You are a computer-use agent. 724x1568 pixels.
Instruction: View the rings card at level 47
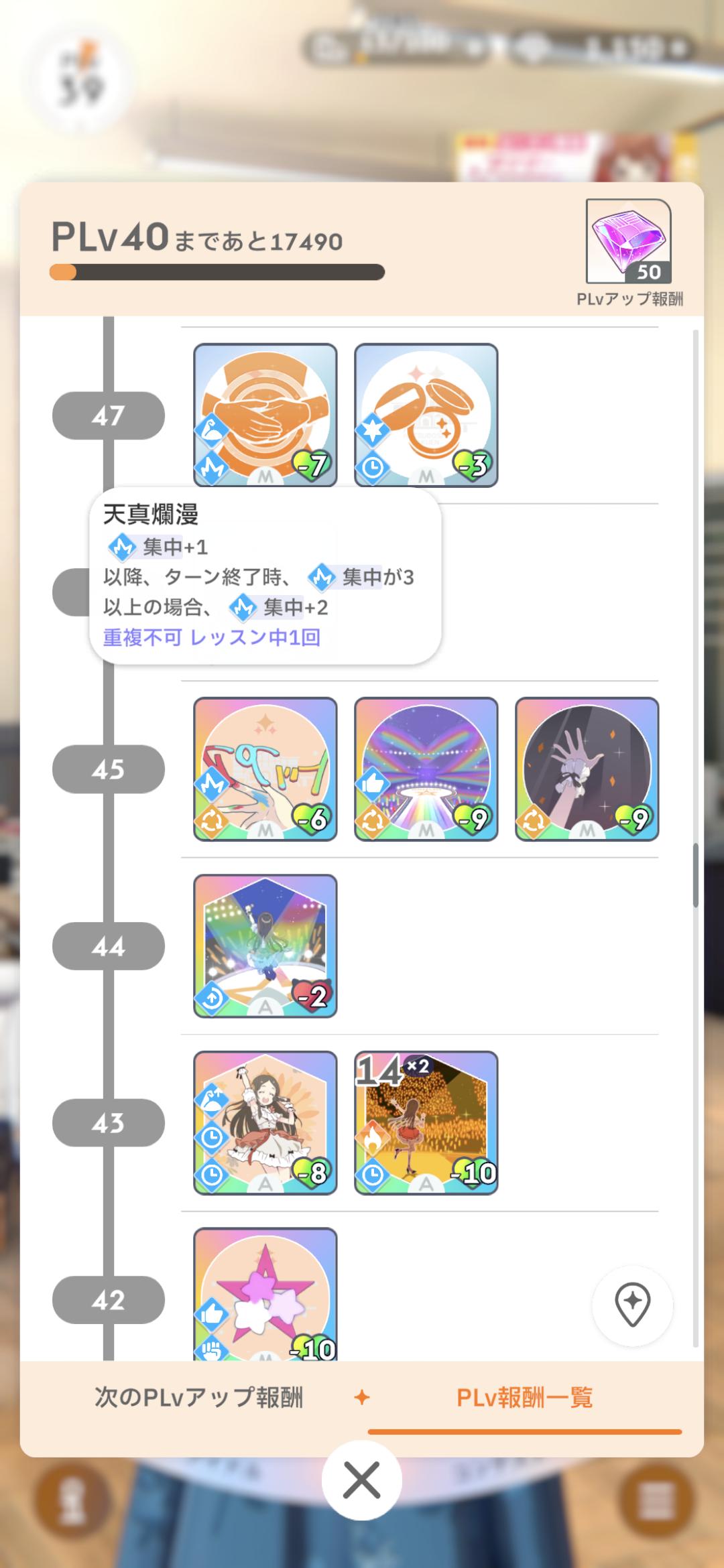426,415
